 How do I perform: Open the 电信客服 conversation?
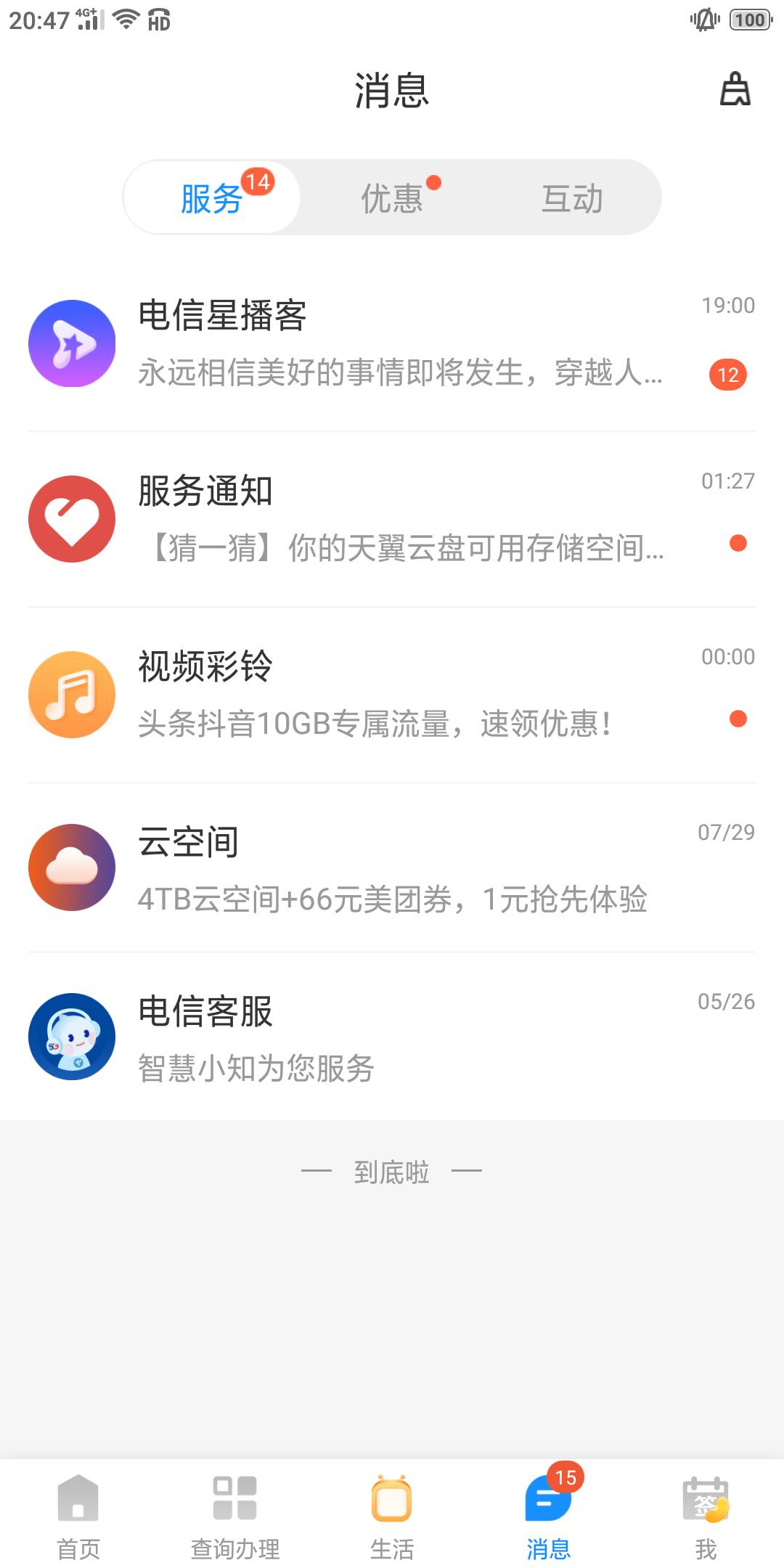392,1038
